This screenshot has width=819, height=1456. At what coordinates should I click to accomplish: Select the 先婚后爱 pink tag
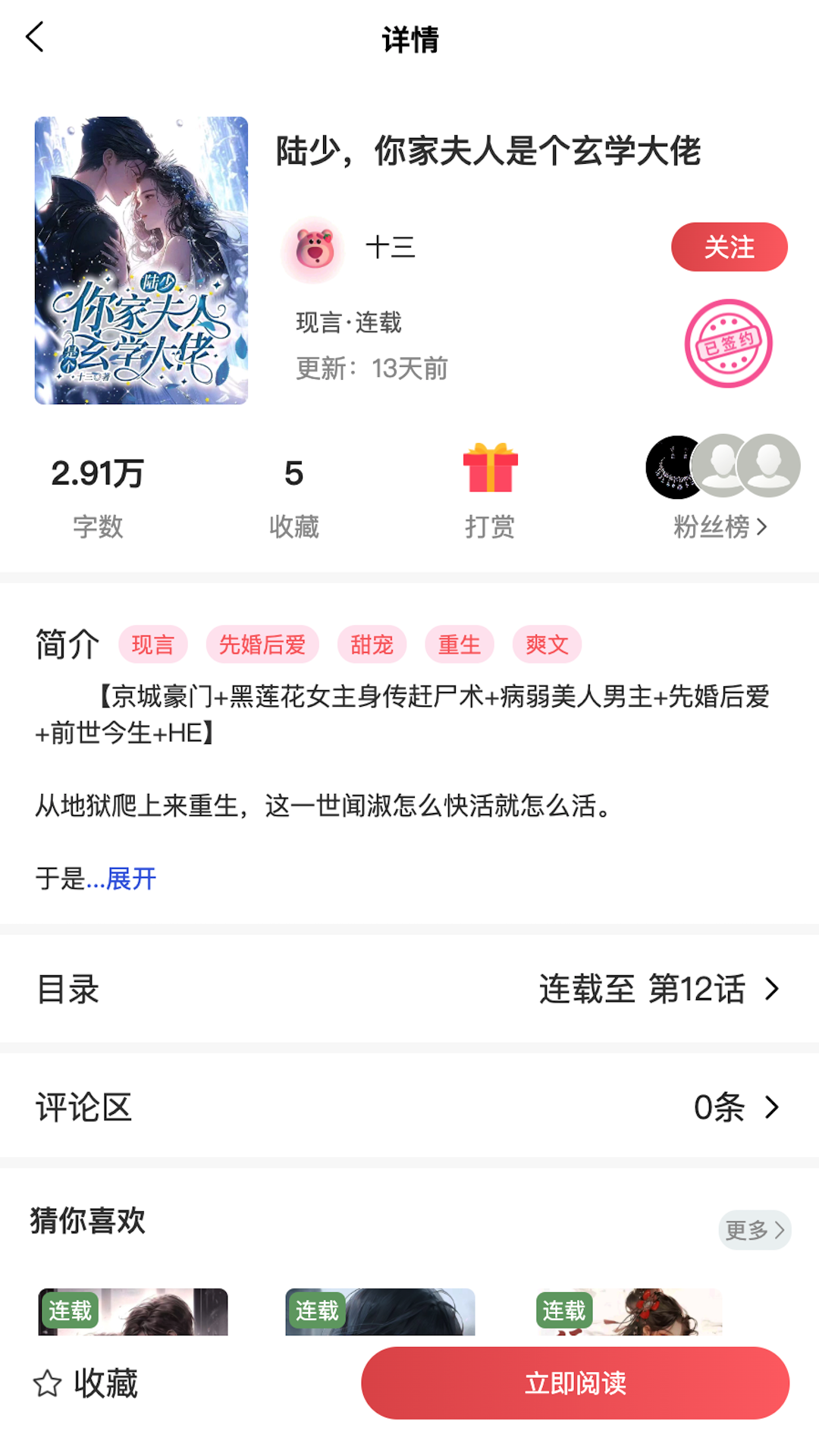[262, 644]
